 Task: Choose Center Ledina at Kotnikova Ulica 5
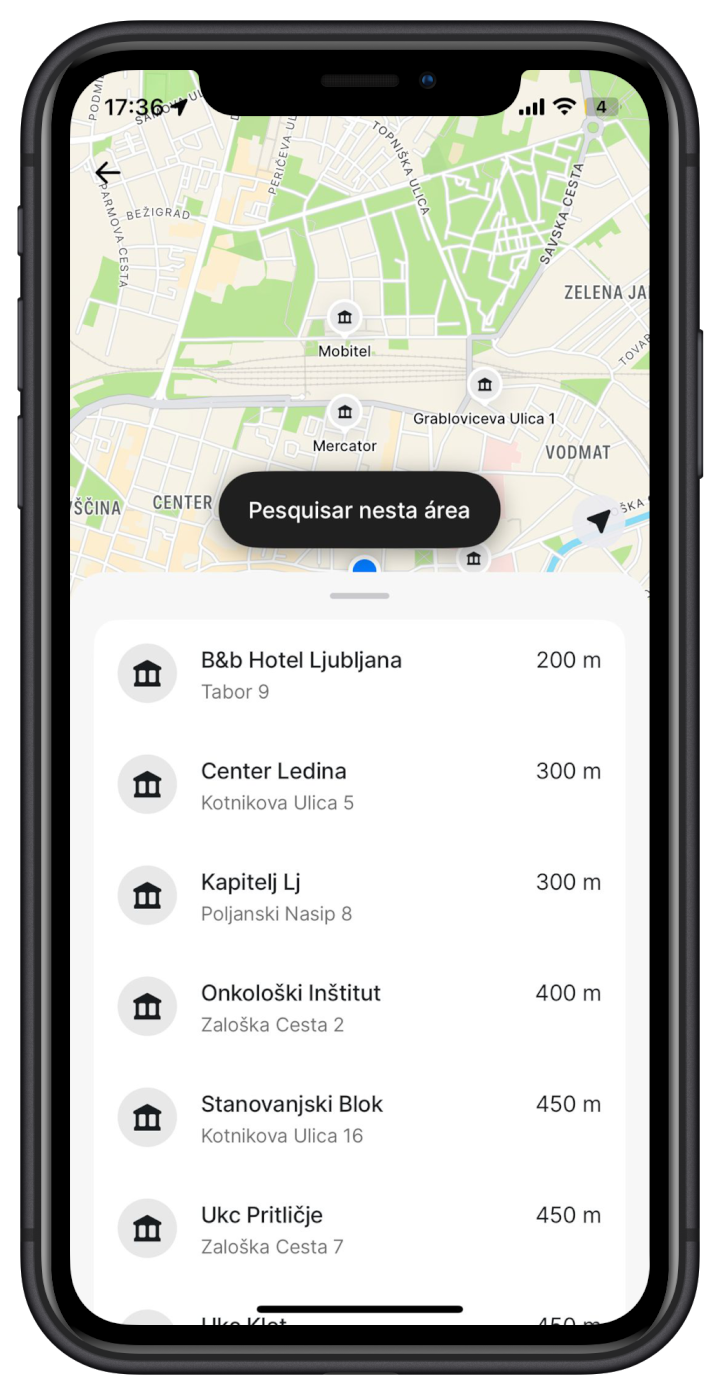[359, 785]
